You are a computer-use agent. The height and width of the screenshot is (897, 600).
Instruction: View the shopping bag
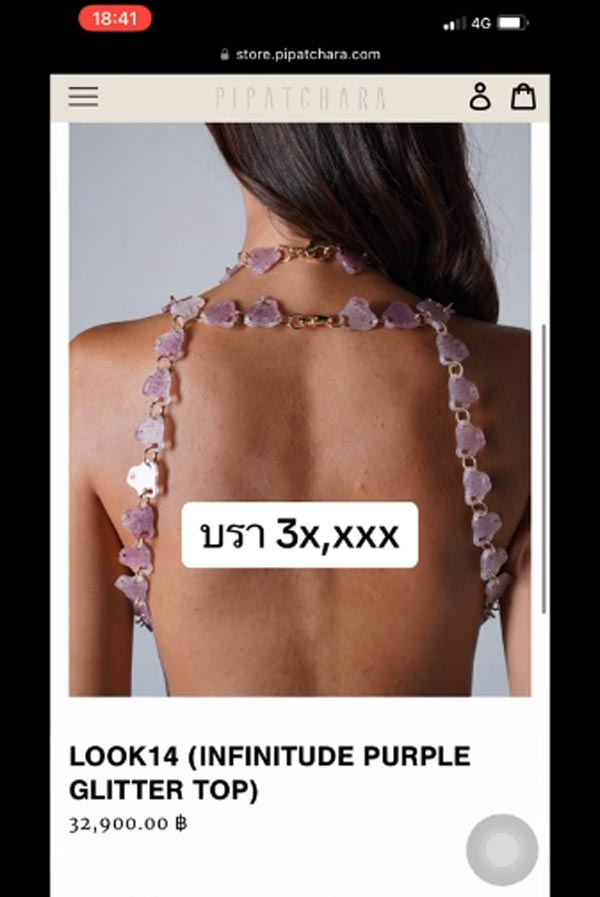click(x=523, y=96)
